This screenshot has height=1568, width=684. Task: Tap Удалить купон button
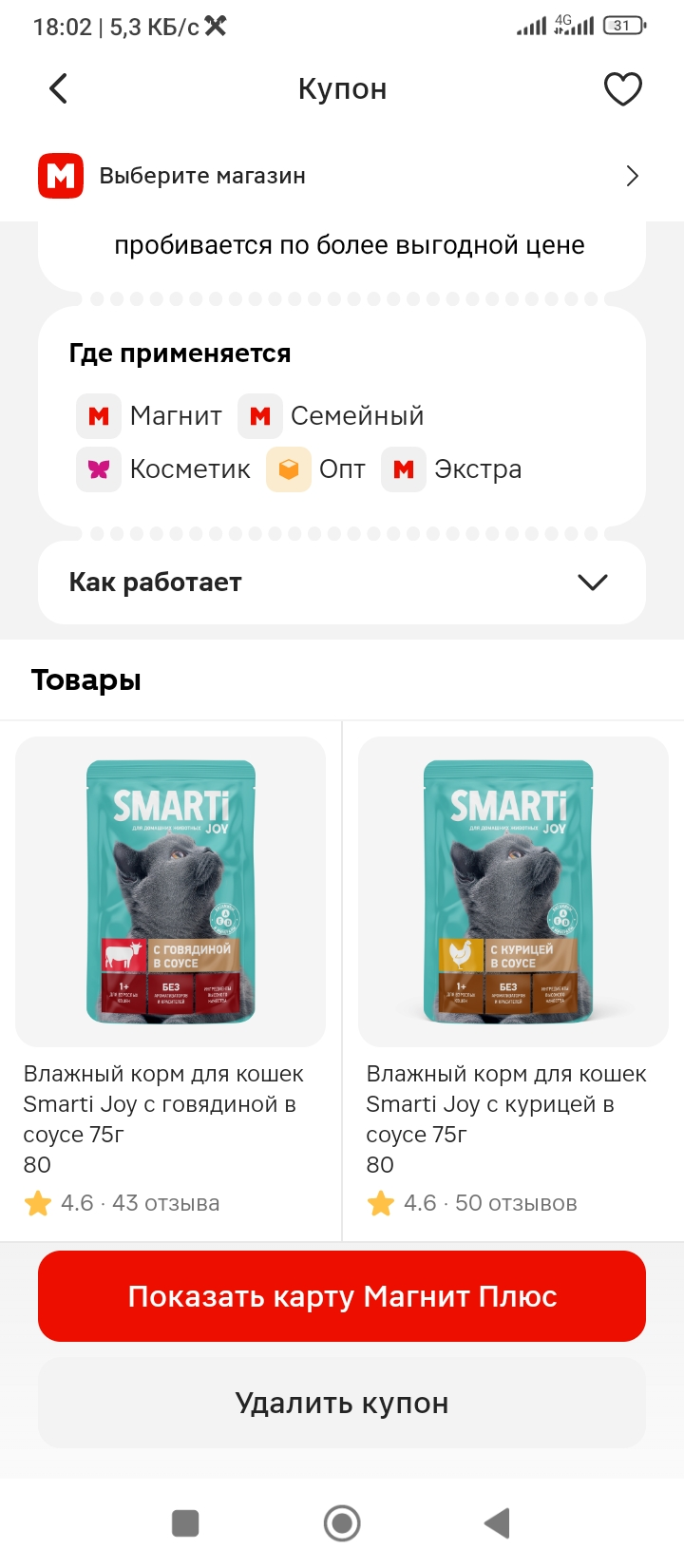342,1403
